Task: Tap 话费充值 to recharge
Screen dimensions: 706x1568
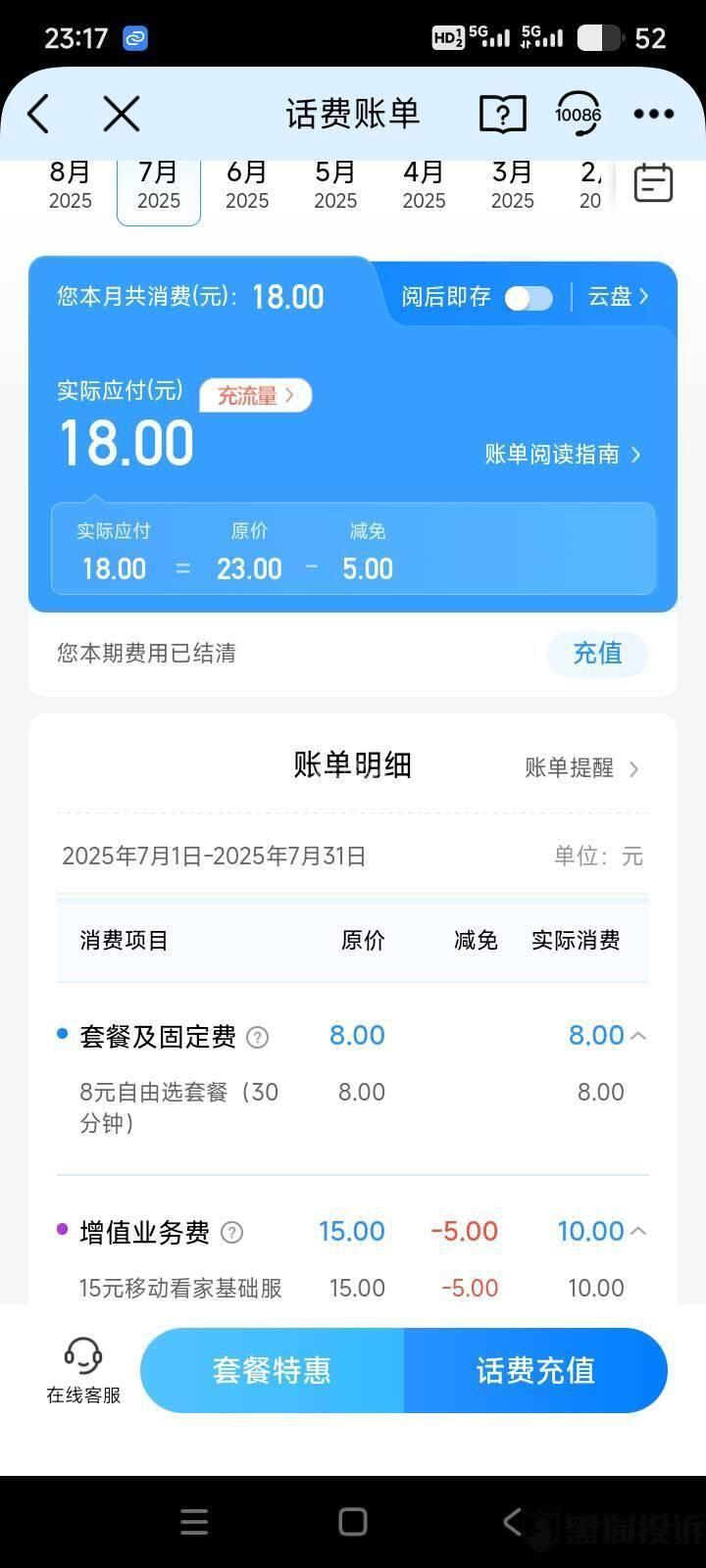Action: [535, 1370]
